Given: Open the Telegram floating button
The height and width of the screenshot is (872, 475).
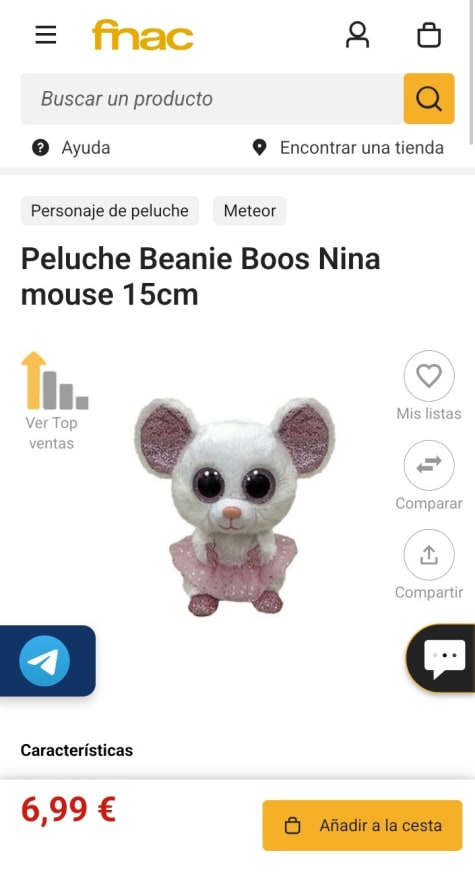Looking at the screenshot, I should pos(45,661).
